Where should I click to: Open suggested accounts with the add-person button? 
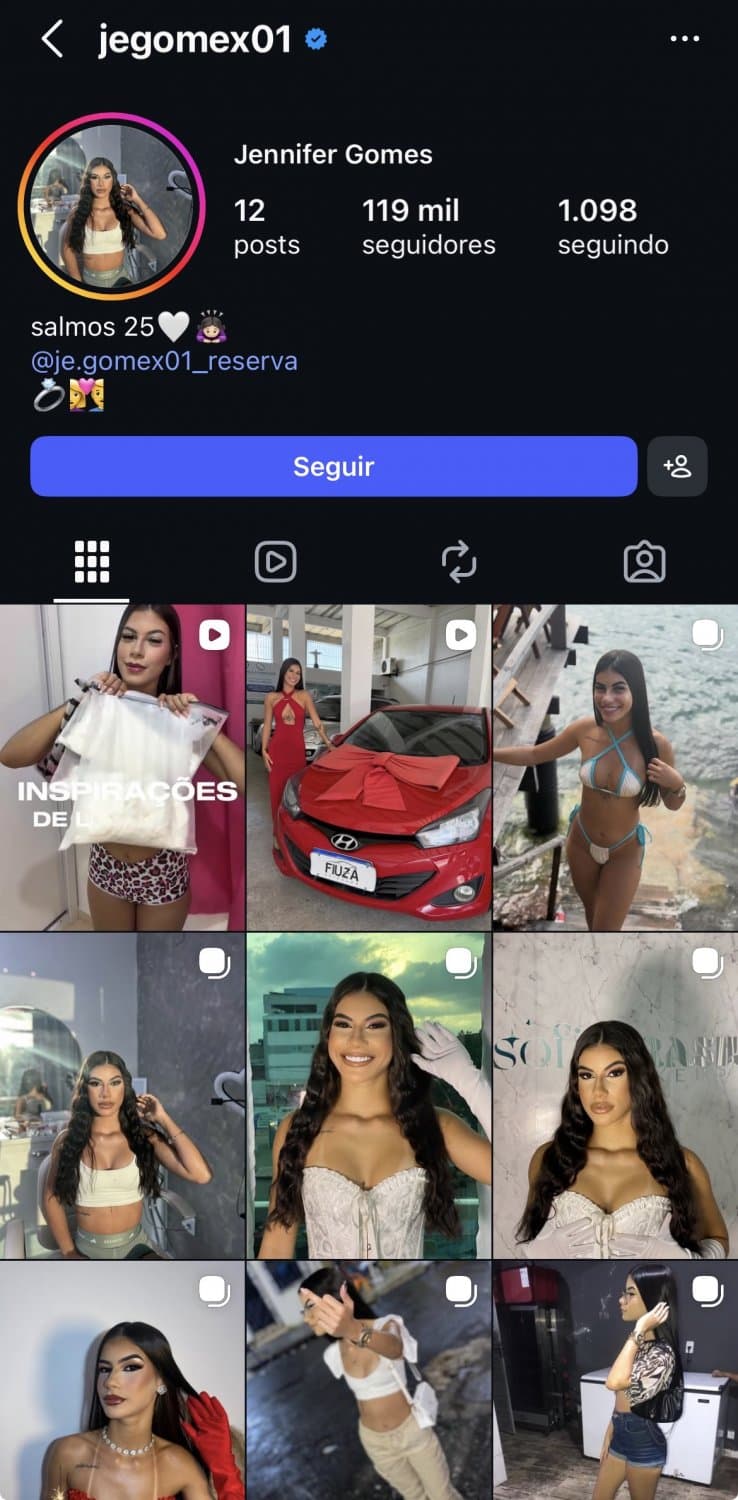tap(678, 467)
